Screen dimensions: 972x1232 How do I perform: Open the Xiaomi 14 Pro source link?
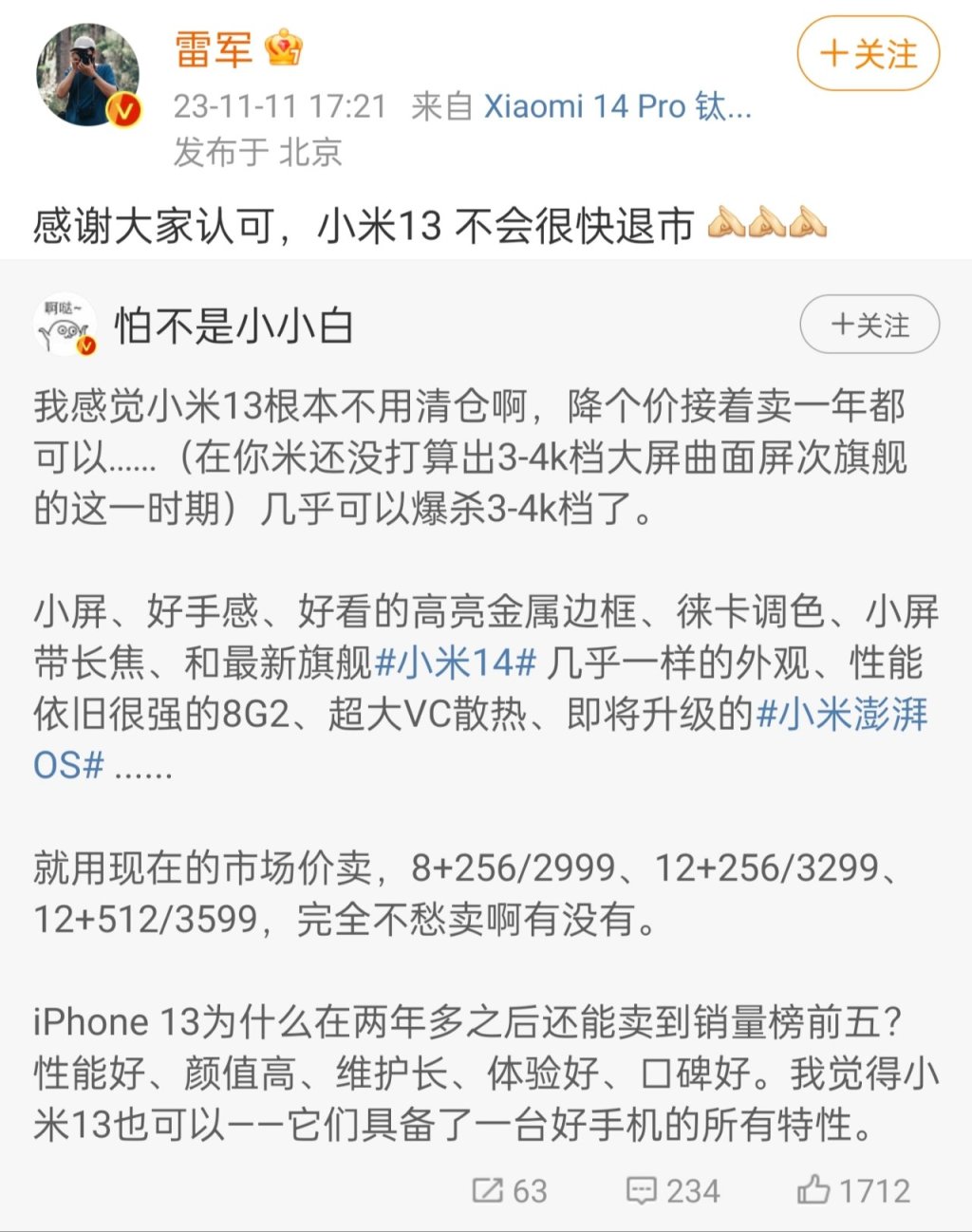click(x=617, y=106)
